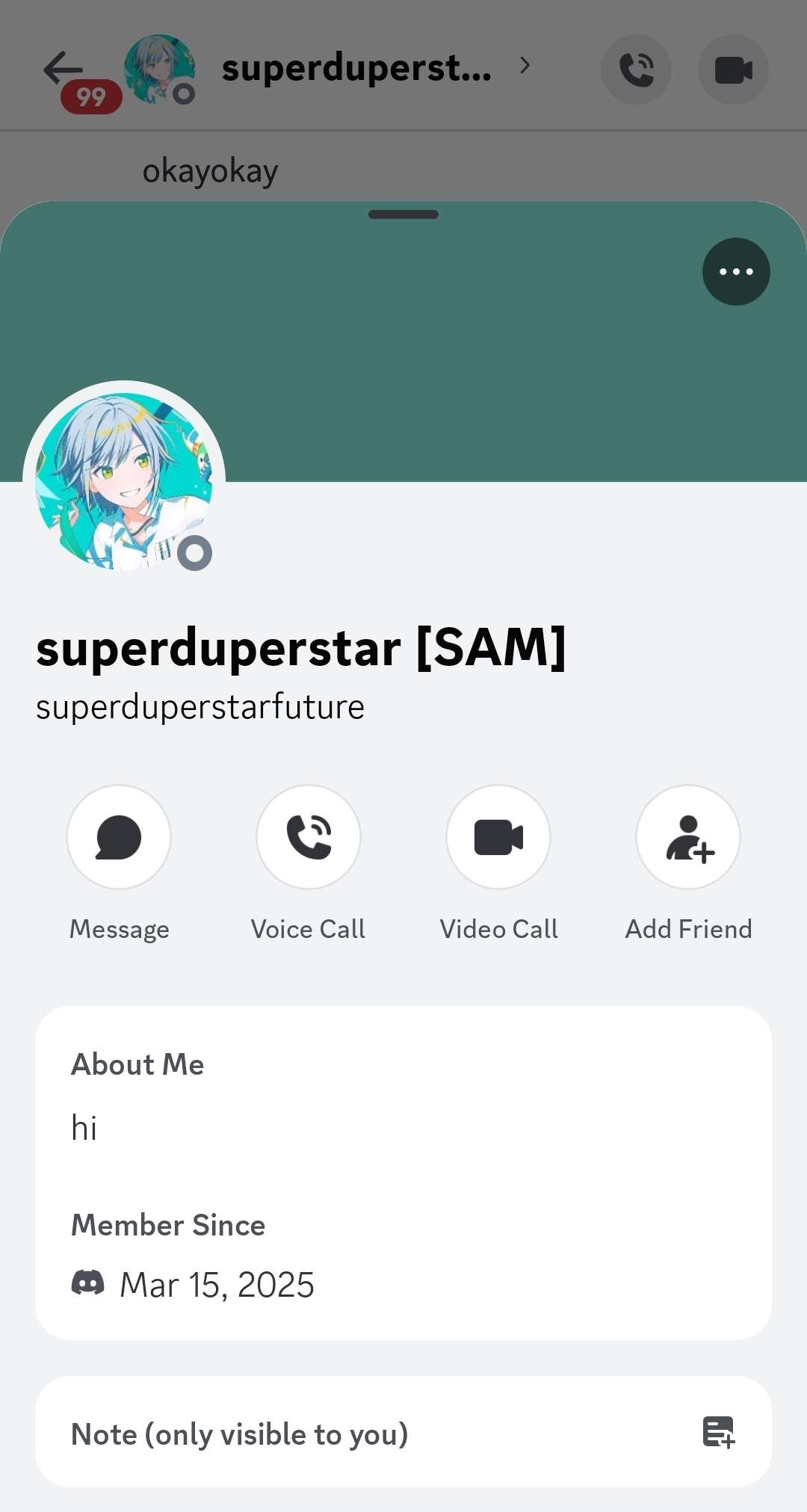
Task: Tap the voice call icon in header
Action: click(637, 70)
